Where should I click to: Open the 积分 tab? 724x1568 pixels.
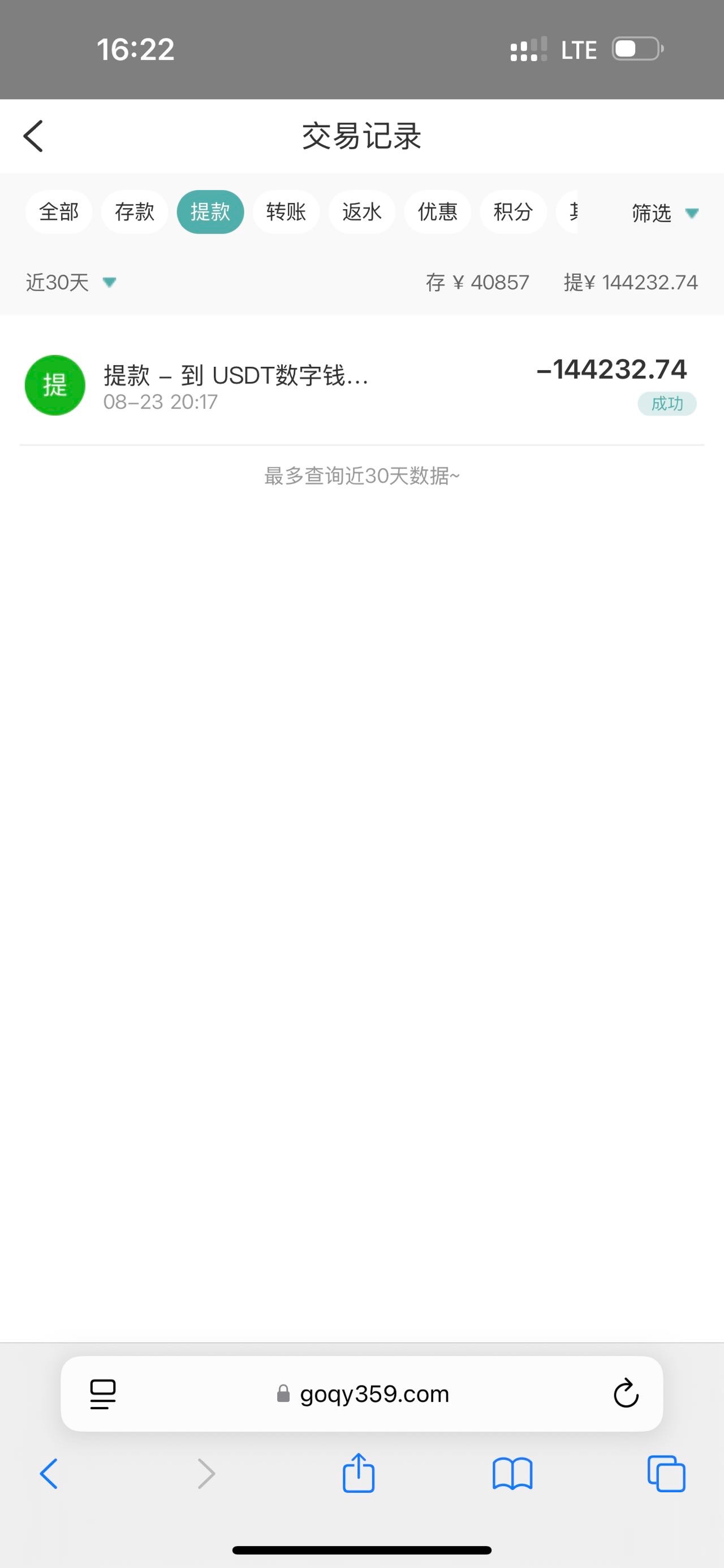512,212
